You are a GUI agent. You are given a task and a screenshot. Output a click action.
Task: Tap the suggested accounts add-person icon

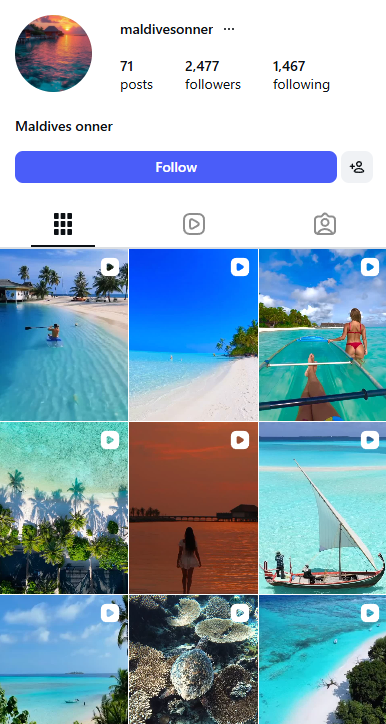(x=357, y=167)
